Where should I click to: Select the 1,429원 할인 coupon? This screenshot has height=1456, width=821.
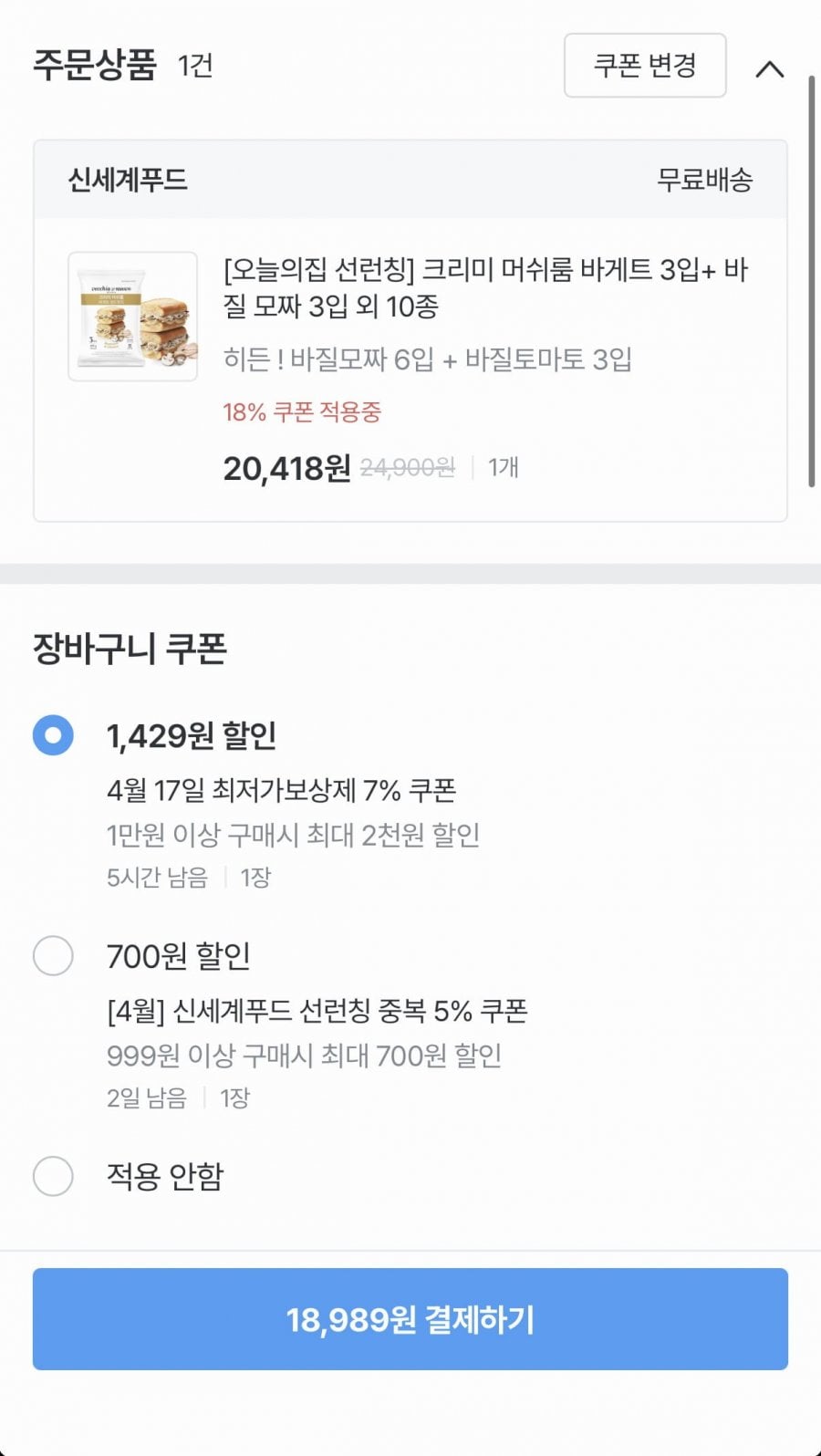pyautogui.click(x=53, y=735)
